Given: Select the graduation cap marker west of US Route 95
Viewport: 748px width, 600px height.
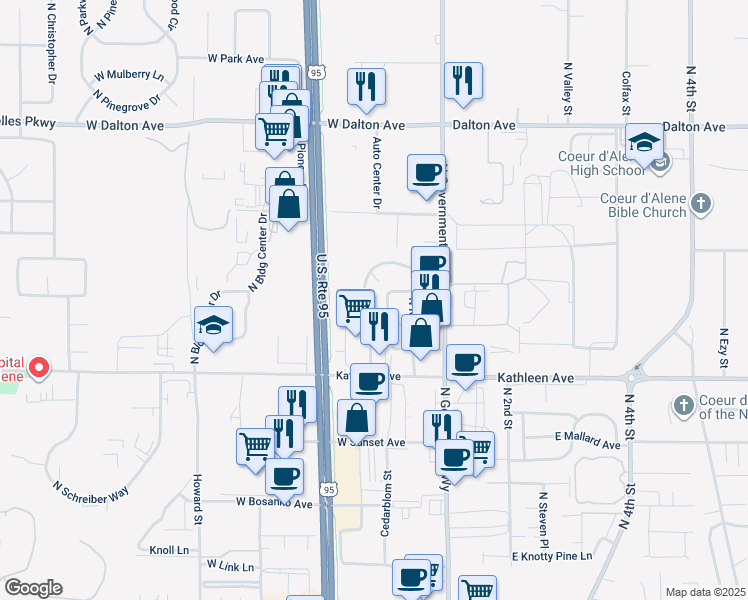Looking at the screenshot, I should click(x=213, y=326).
